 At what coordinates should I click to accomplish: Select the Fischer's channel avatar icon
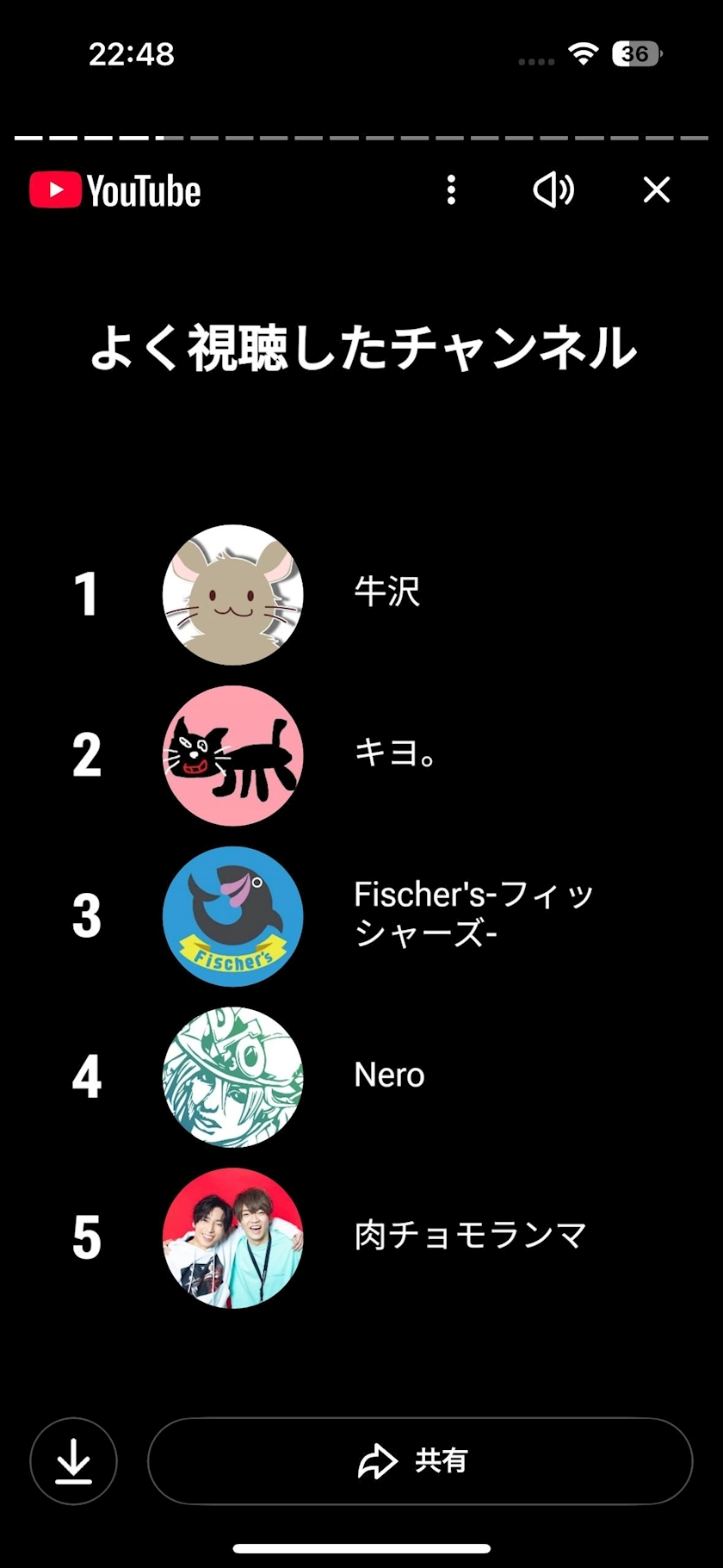232,916
